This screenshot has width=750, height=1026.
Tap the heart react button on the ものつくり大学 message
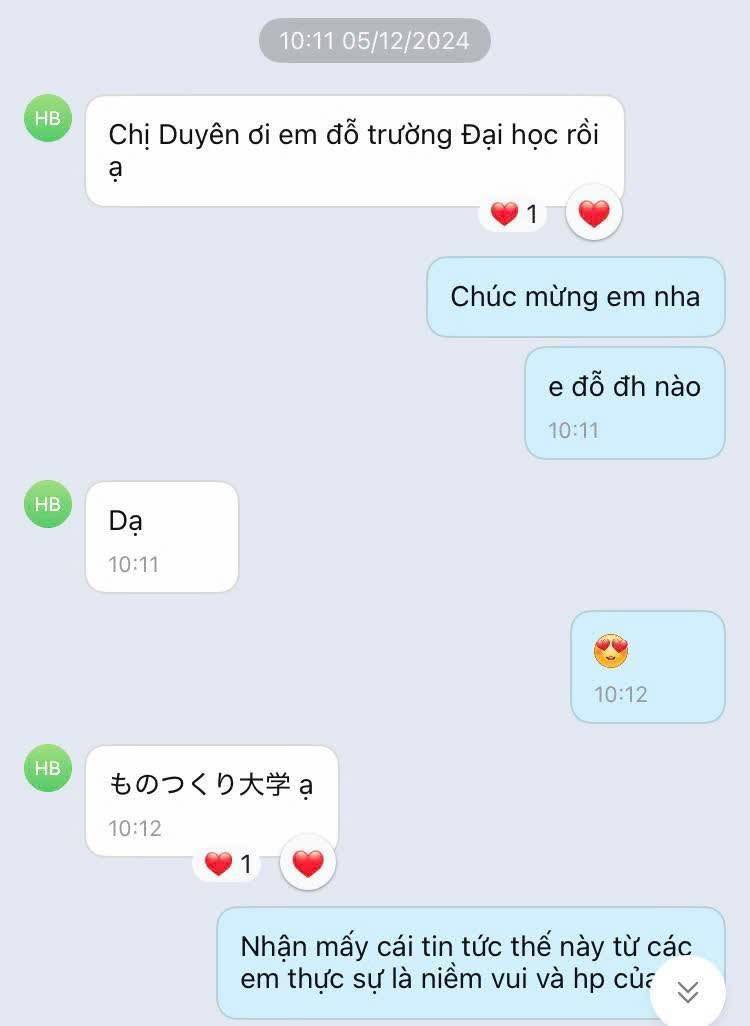tap(308, 863)
